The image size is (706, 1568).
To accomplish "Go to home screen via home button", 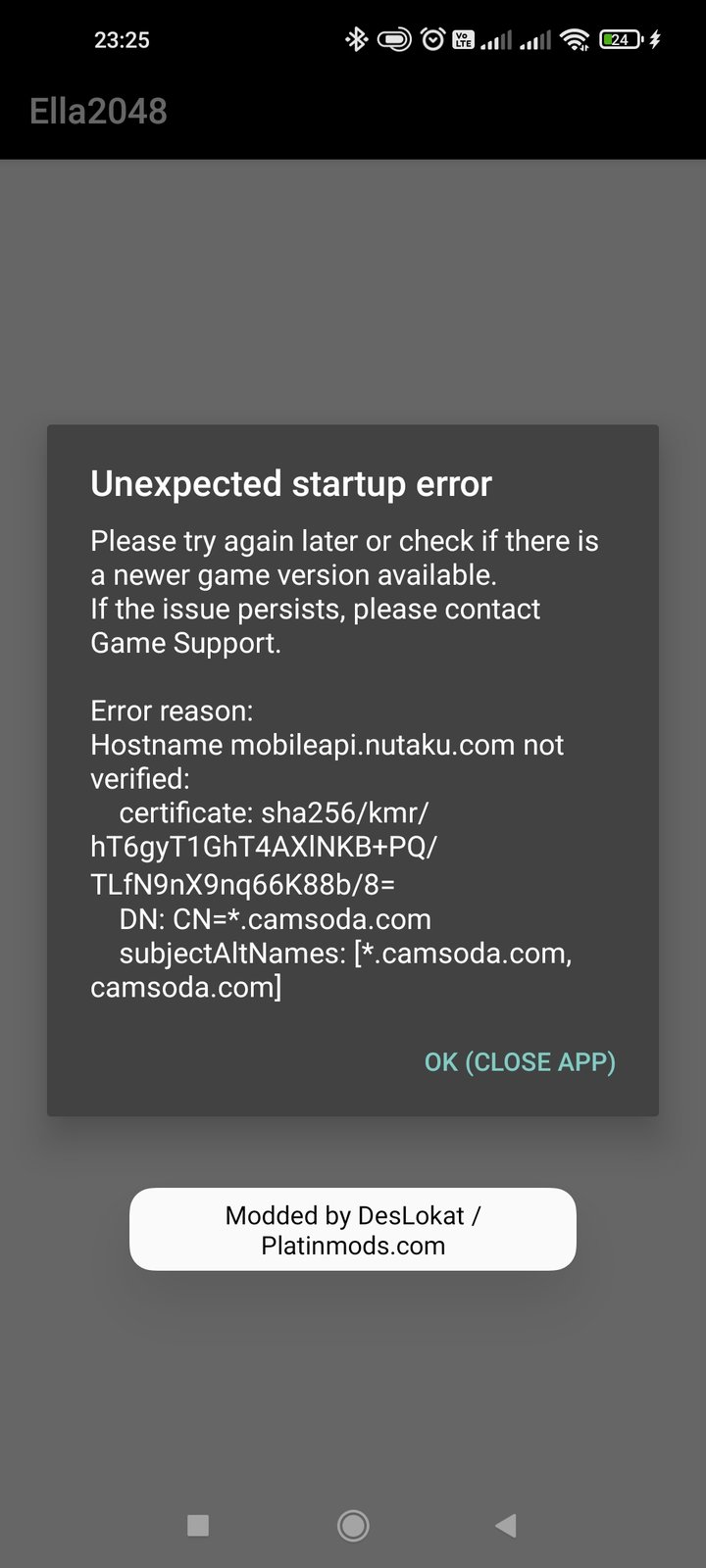I will (353, 1525).
